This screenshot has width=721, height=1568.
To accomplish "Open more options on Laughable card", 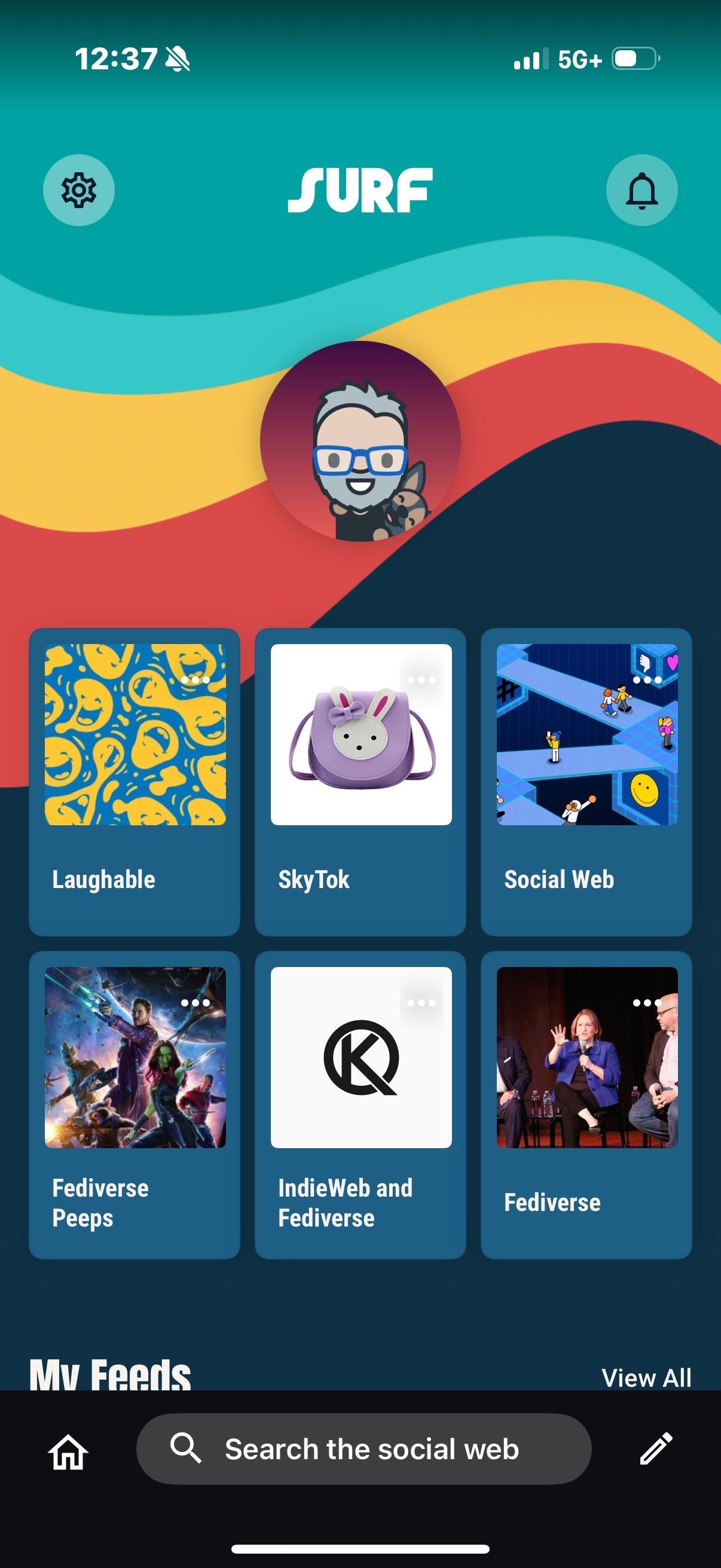I will (x=195, y=680).
